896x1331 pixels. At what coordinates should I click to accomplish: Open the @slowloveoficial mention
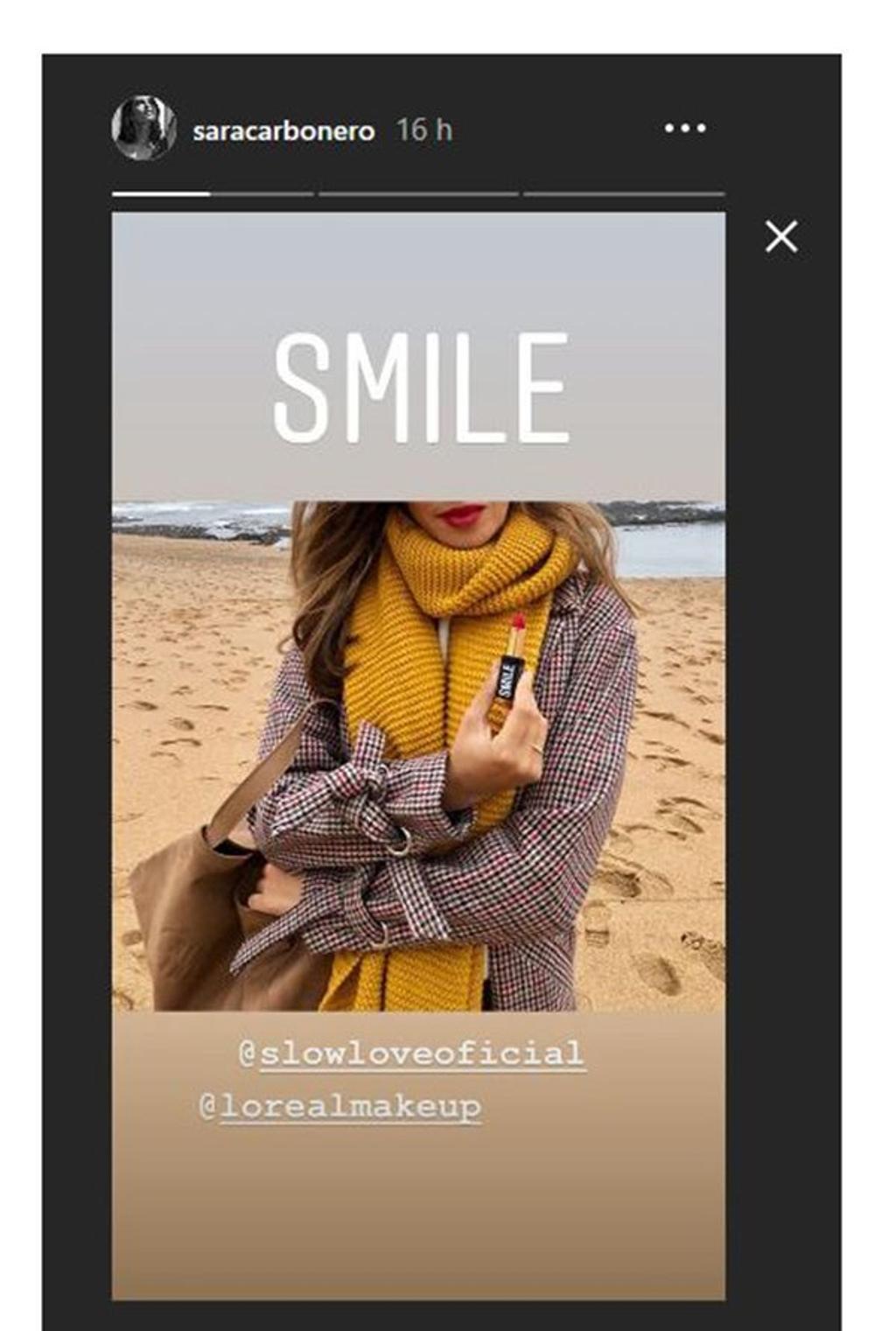coord(411,1054)
